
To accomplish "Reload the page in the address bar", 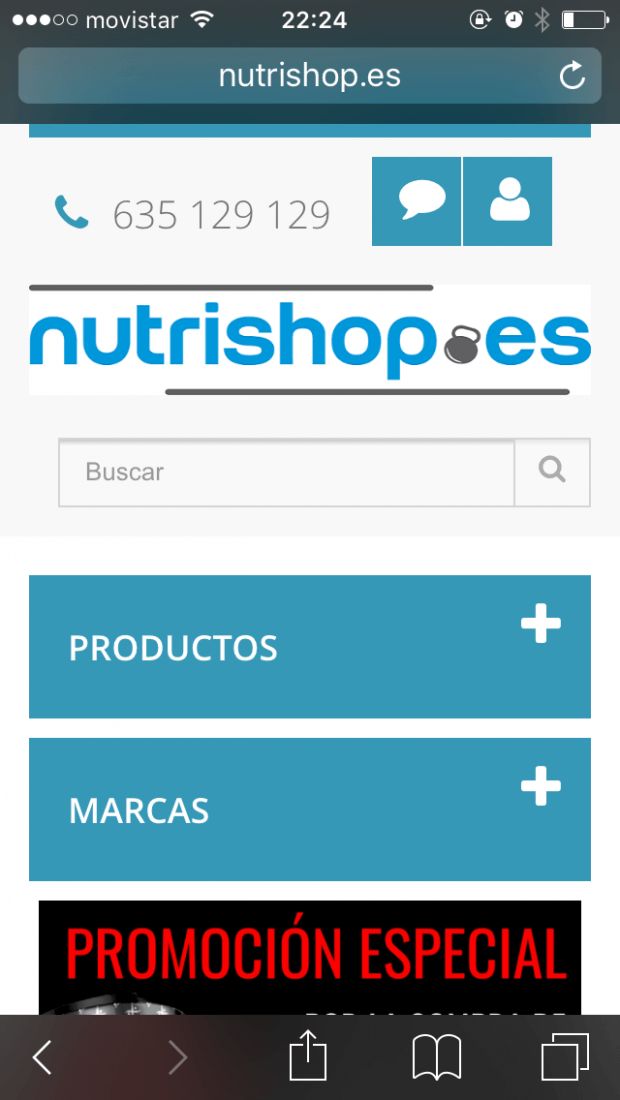I will click(x=572, y=76).
